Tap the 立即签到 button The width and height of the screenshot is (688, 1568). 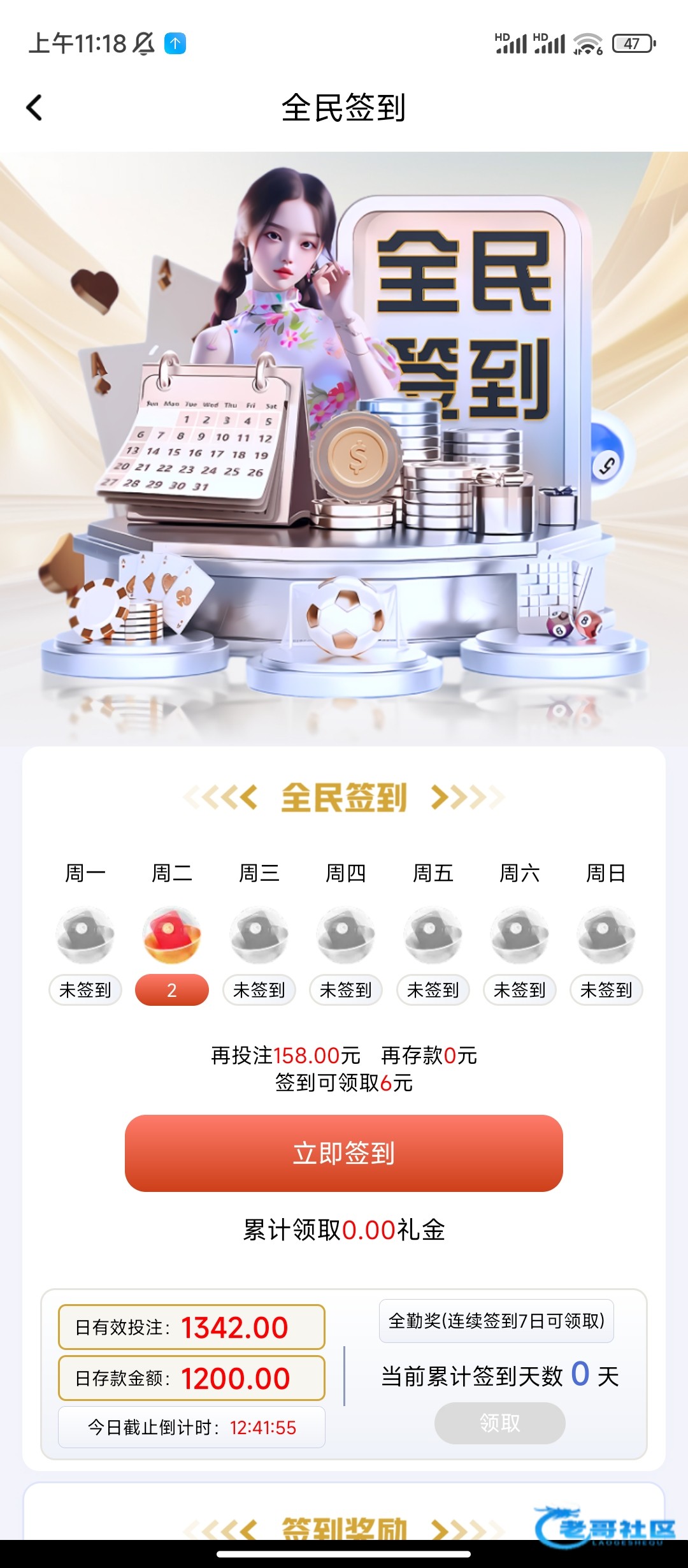(x=344, y=1153)
